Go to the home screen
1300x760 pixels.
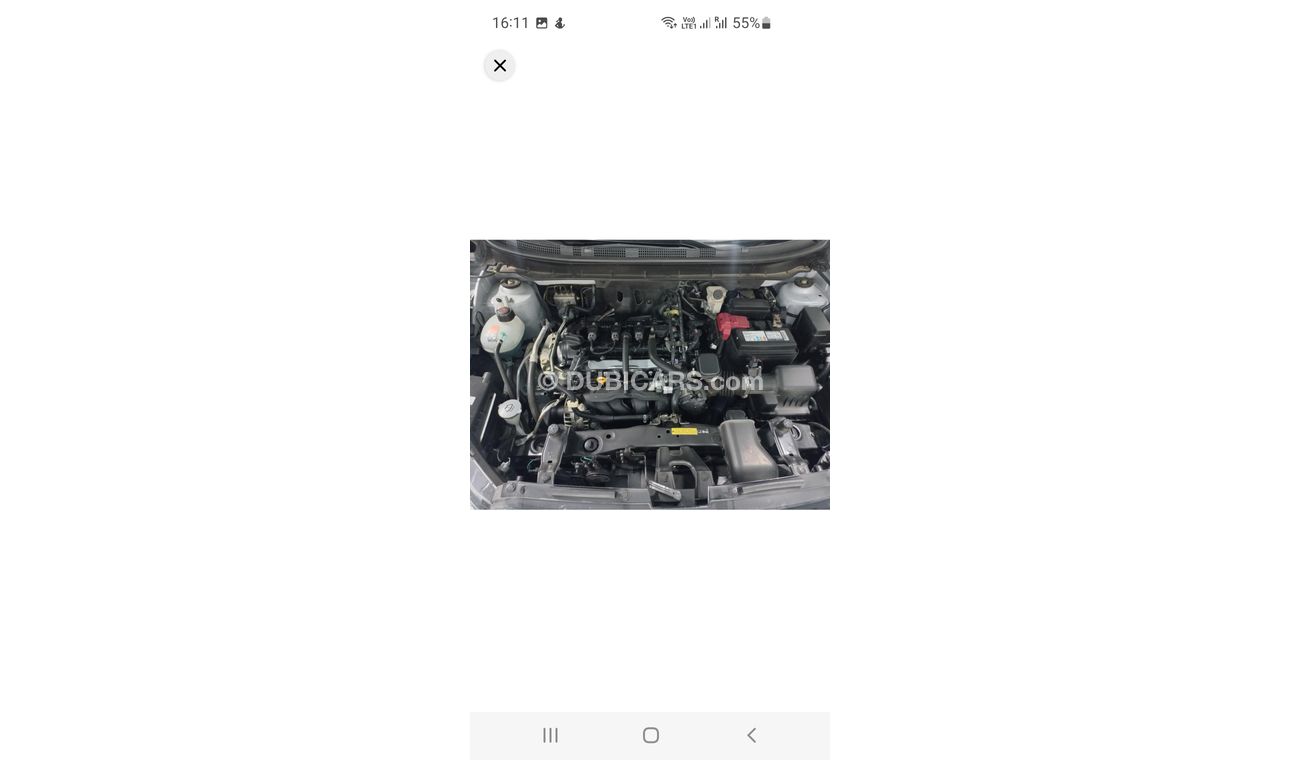pos(651,735)
